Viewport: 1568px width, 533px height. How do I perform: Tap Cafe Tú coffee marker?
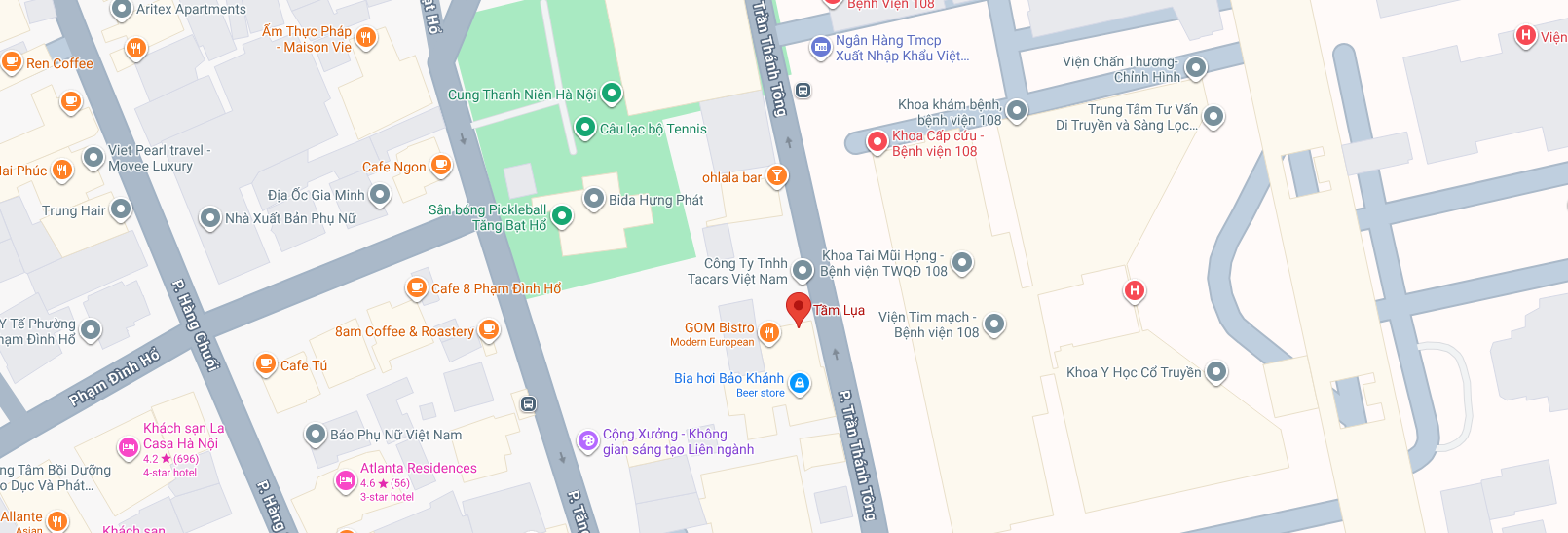[266, 364]
